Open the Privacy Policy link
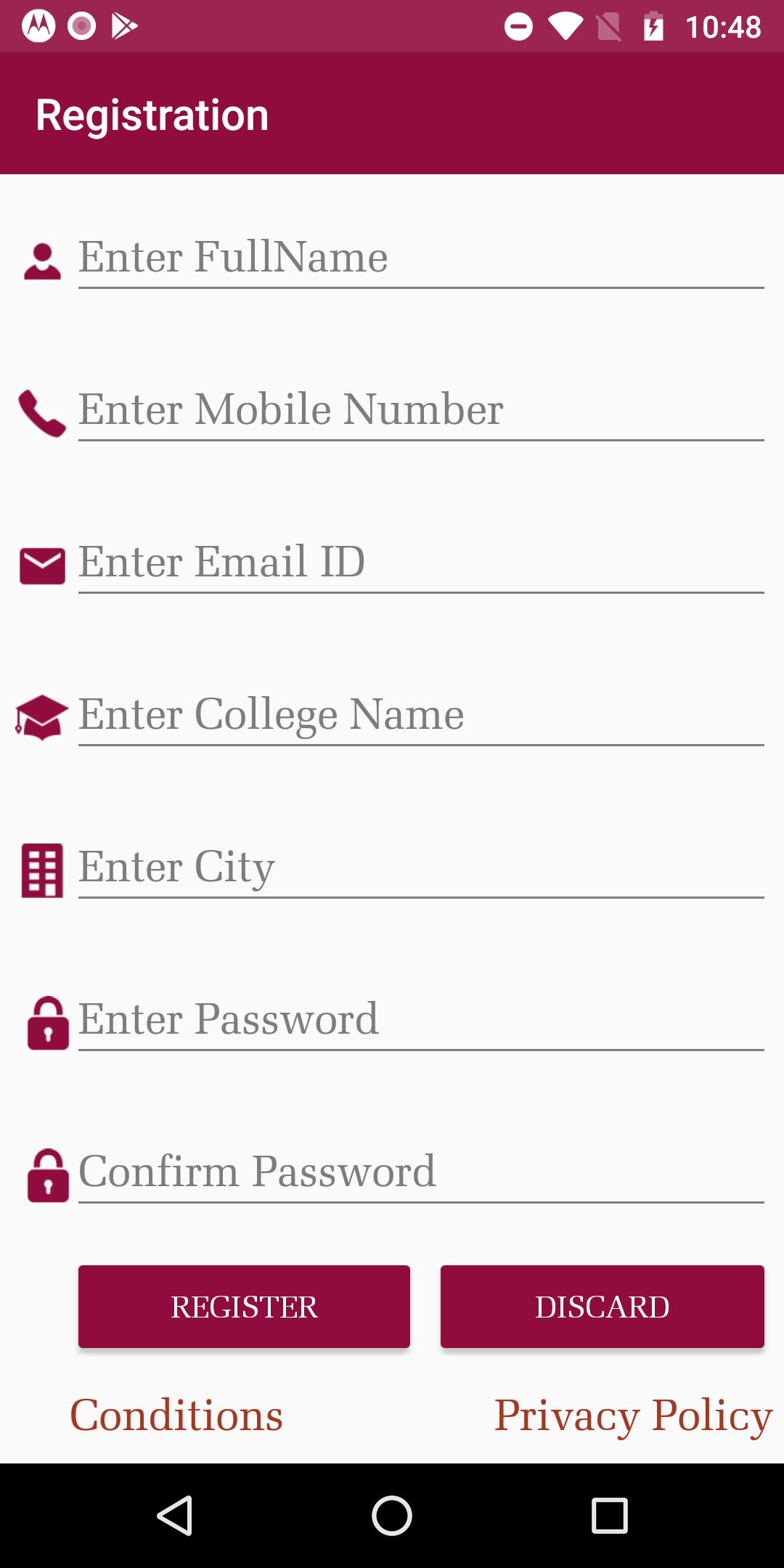The height and width of the screenshot is (1568, 784). point(633,1416)
